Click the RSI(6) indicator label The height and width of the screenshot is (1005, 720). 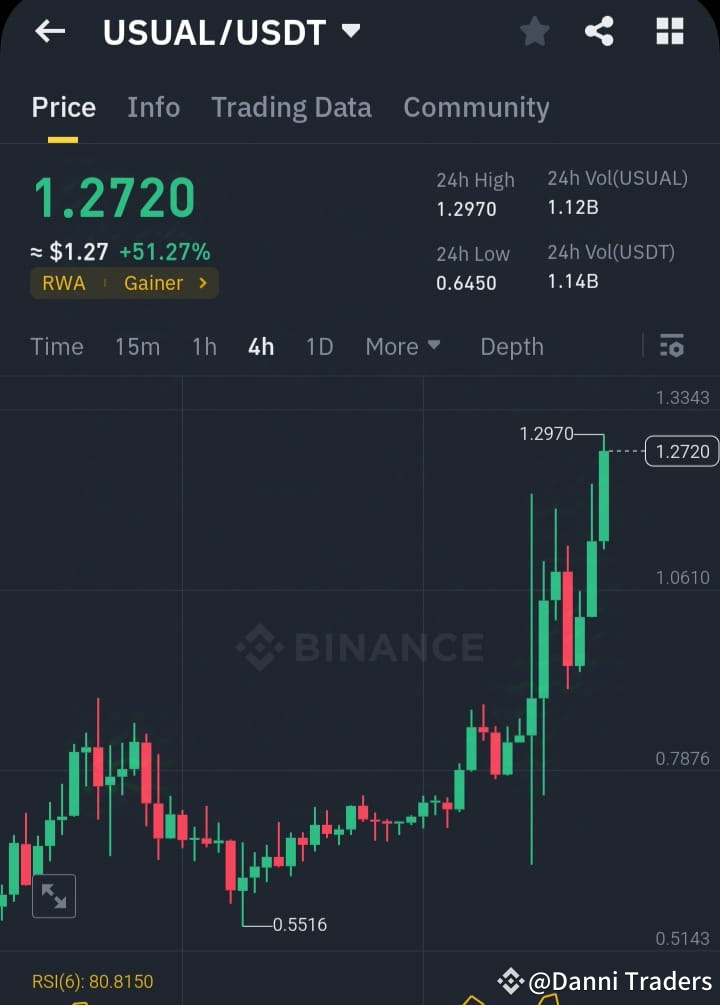point(92,982)
